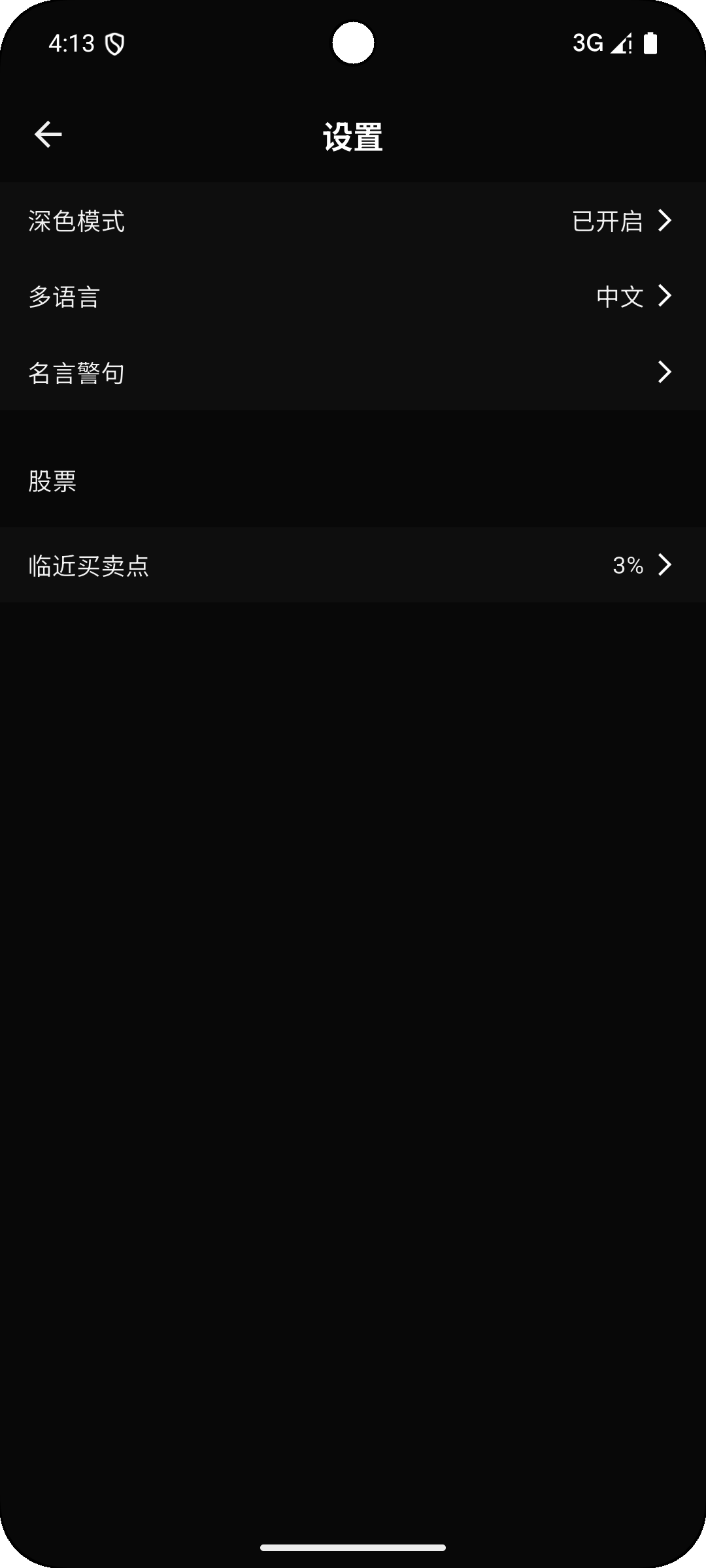Open the 临近买卖点 percentage selector
This screenshot has height=1568, width=706.
click(x=353, y=565)
